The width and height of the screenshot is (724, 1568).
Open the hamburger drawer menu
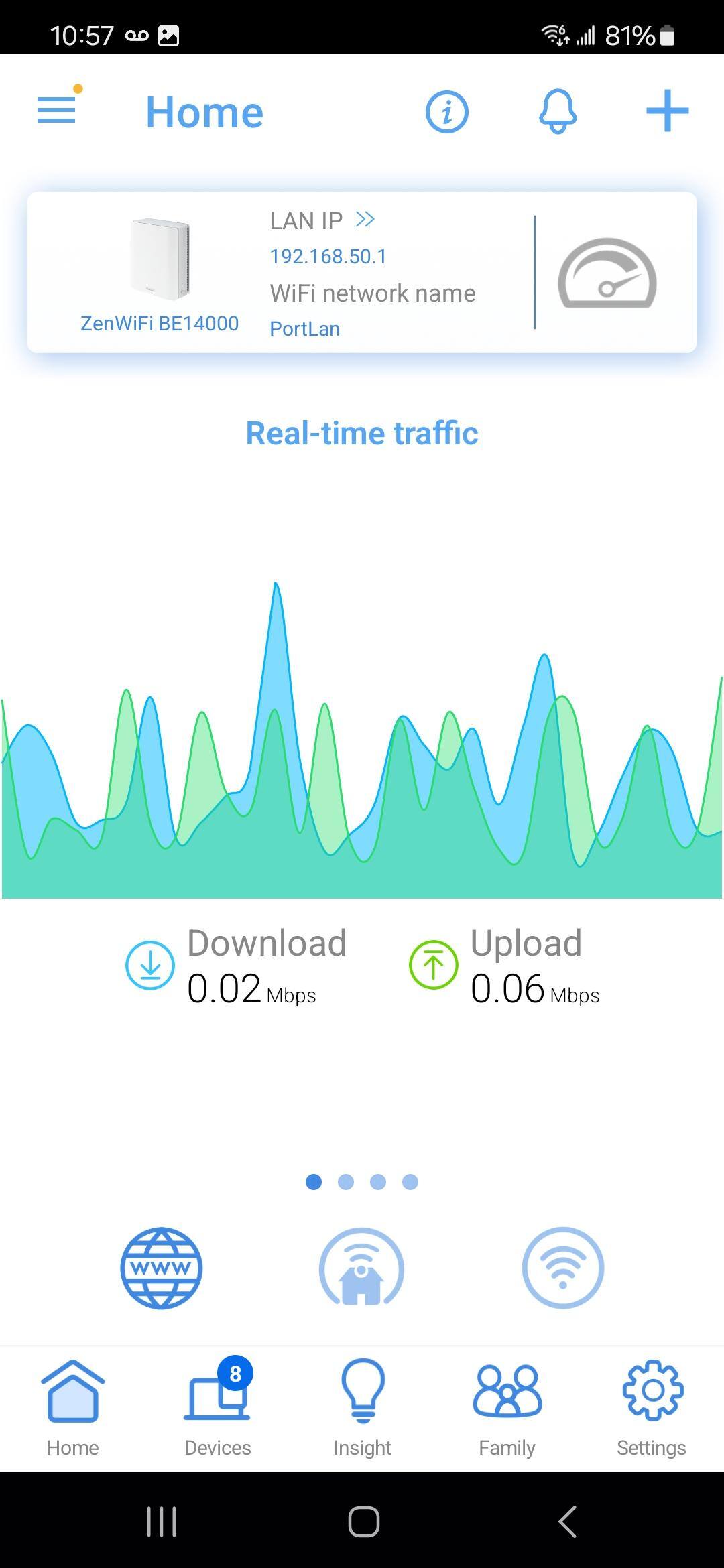click(x=56, y=111)
